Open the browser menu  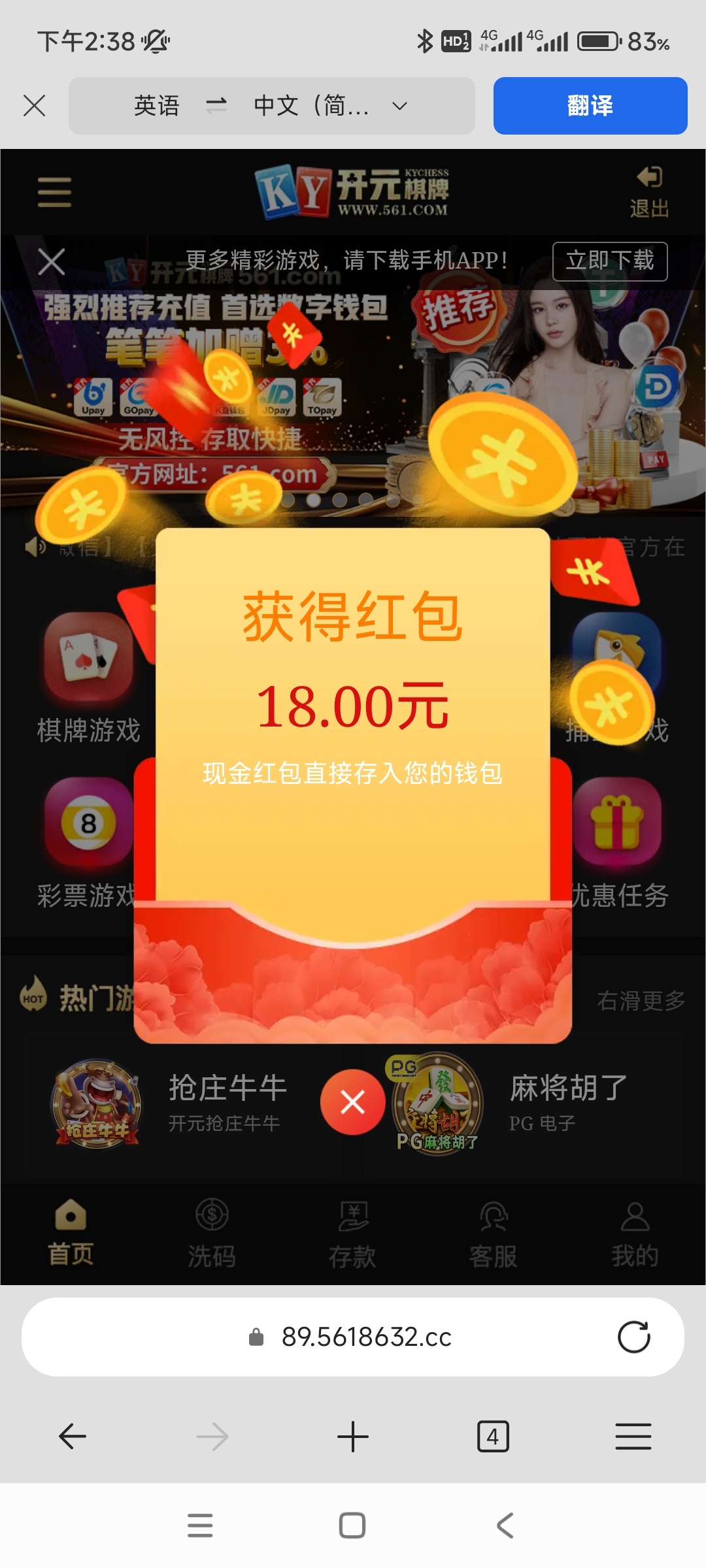[x=633, y=1437]
